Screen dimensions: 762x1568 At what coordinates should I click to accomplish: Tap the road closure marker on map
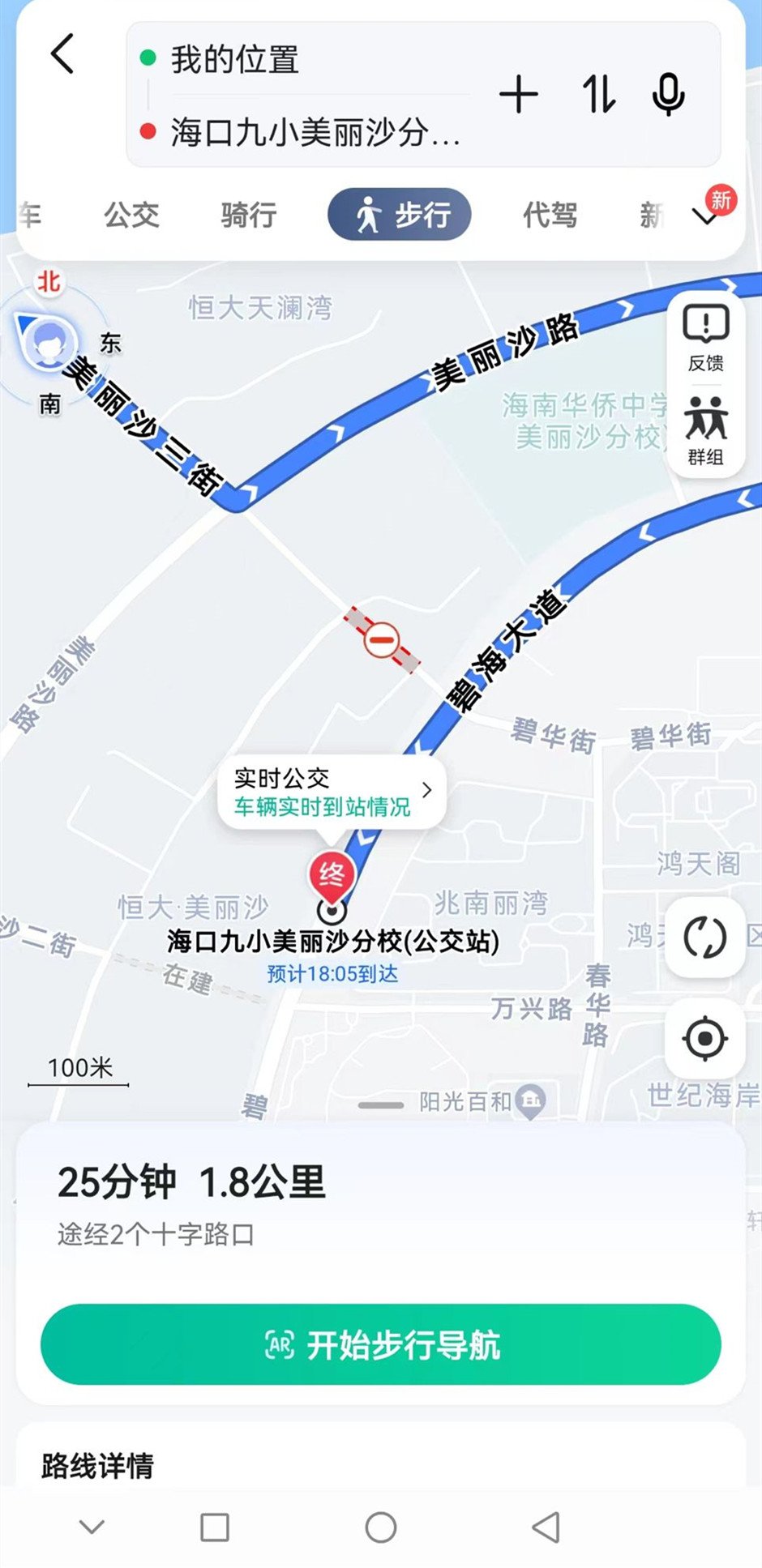point(381,640)
